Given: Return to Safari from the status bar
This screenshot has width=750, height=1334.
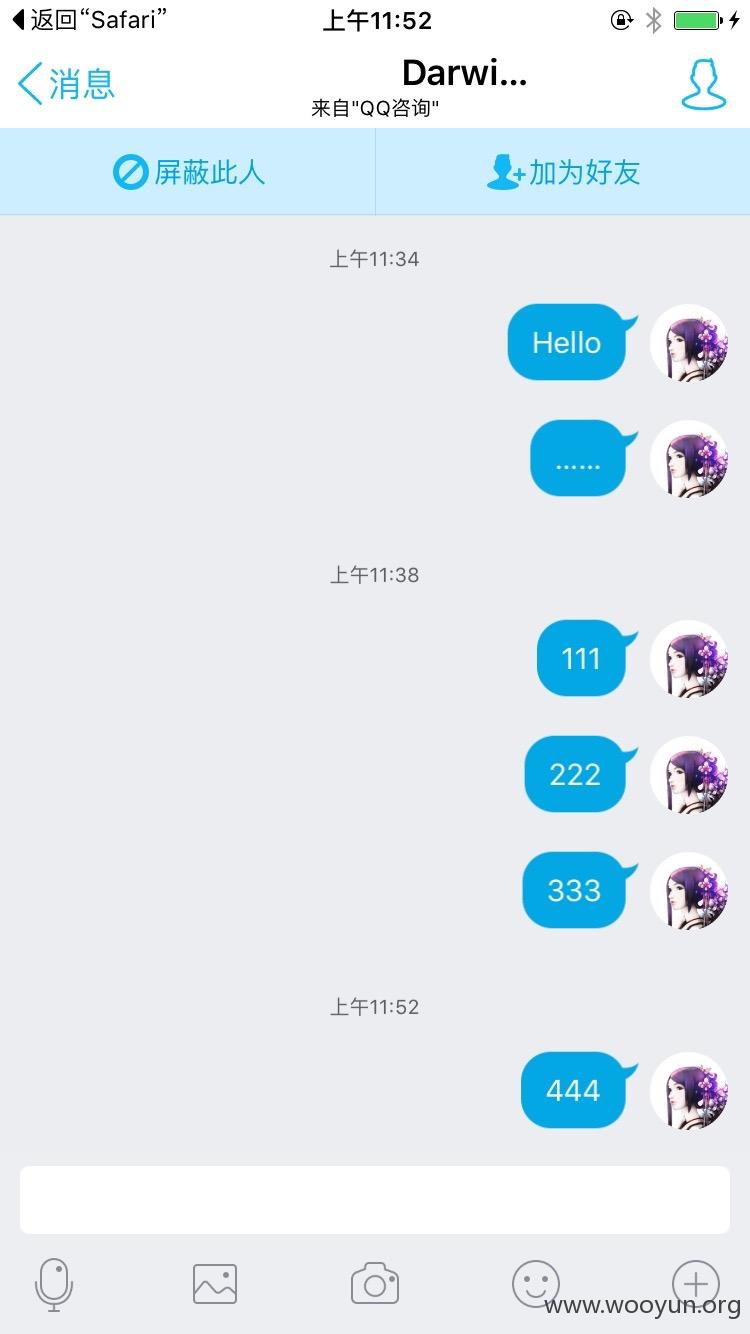Looking at the screenshot, I should [x=89, y=19].
